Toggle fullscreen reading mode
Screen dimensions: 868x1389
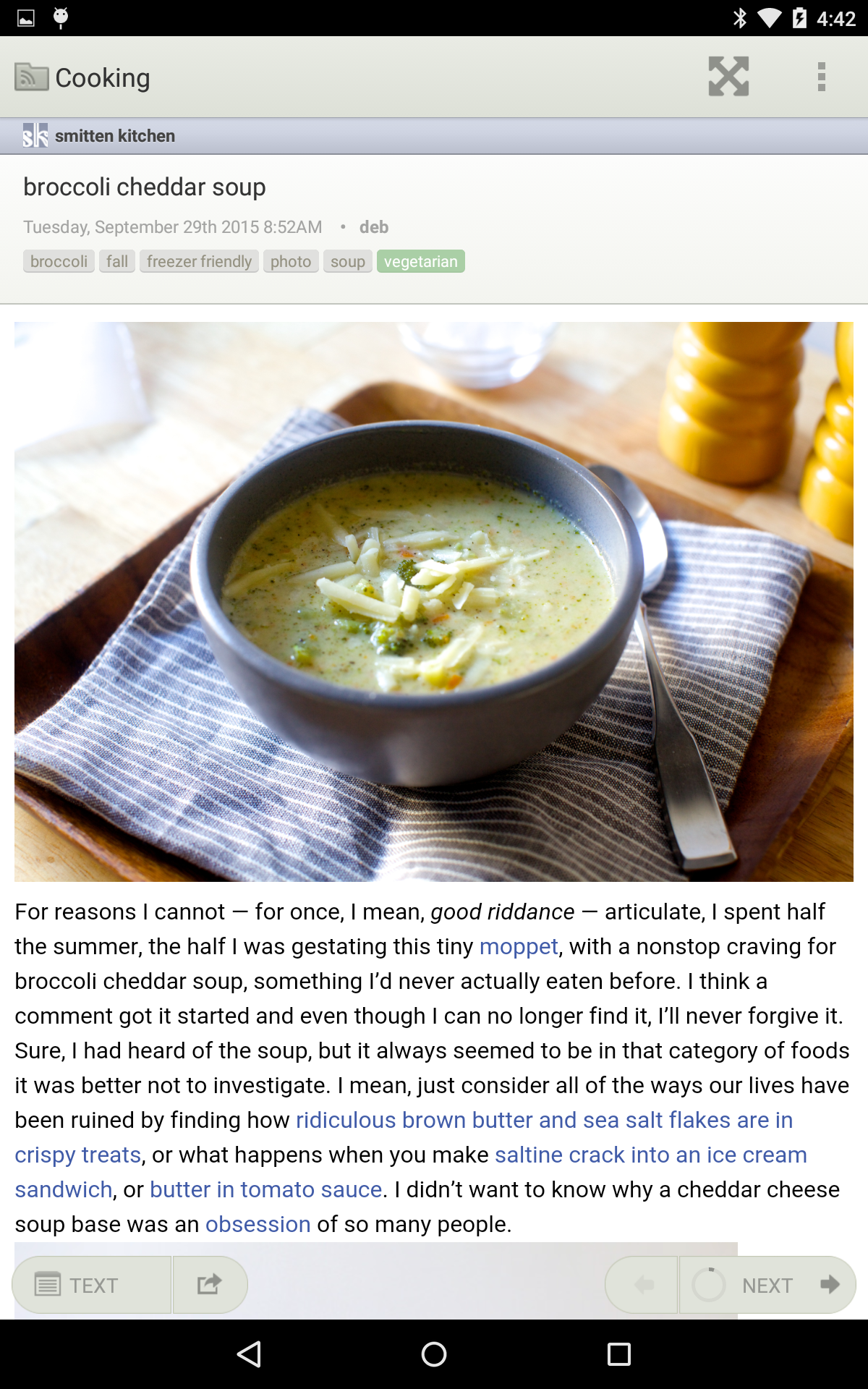click(x=728, y=77)
